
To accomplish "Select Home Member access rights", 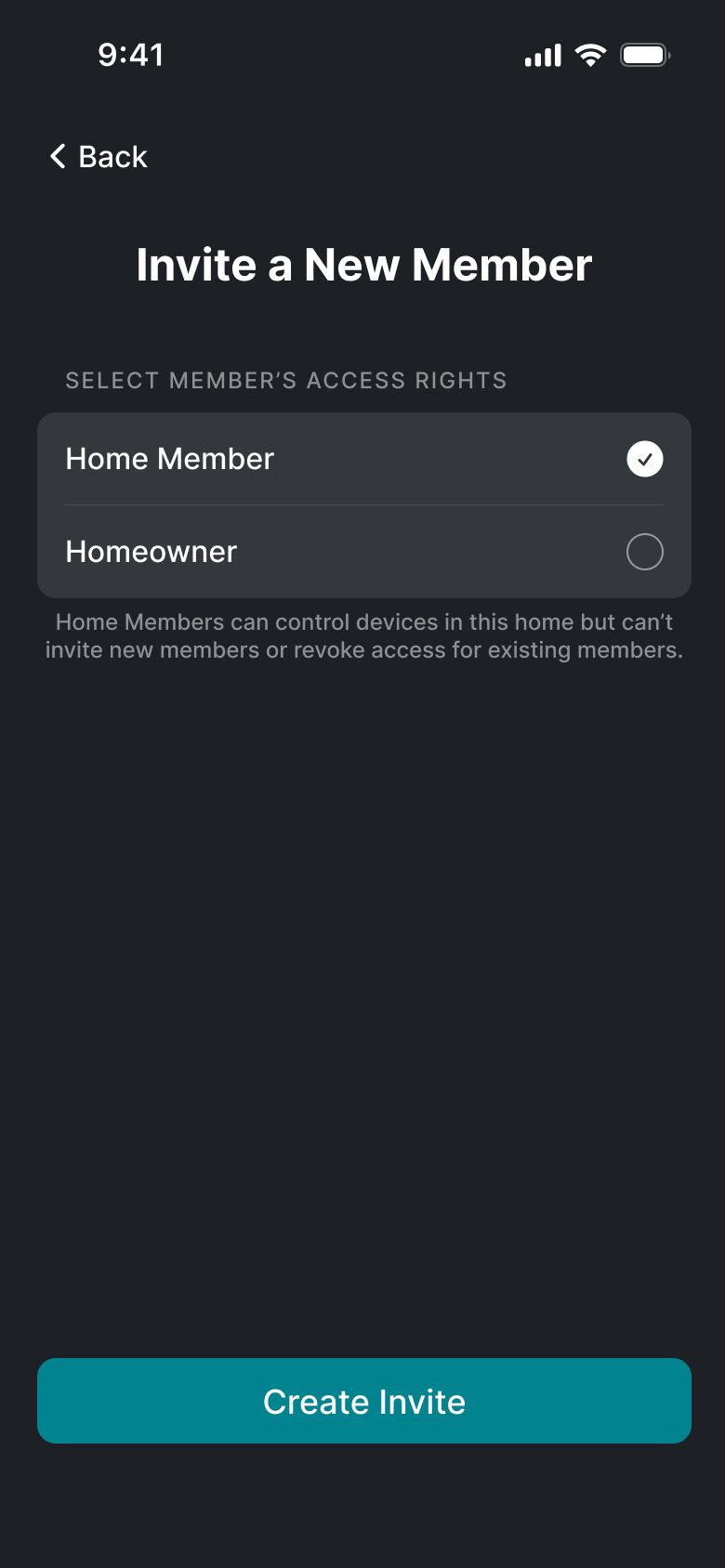I will coord(363,459).
